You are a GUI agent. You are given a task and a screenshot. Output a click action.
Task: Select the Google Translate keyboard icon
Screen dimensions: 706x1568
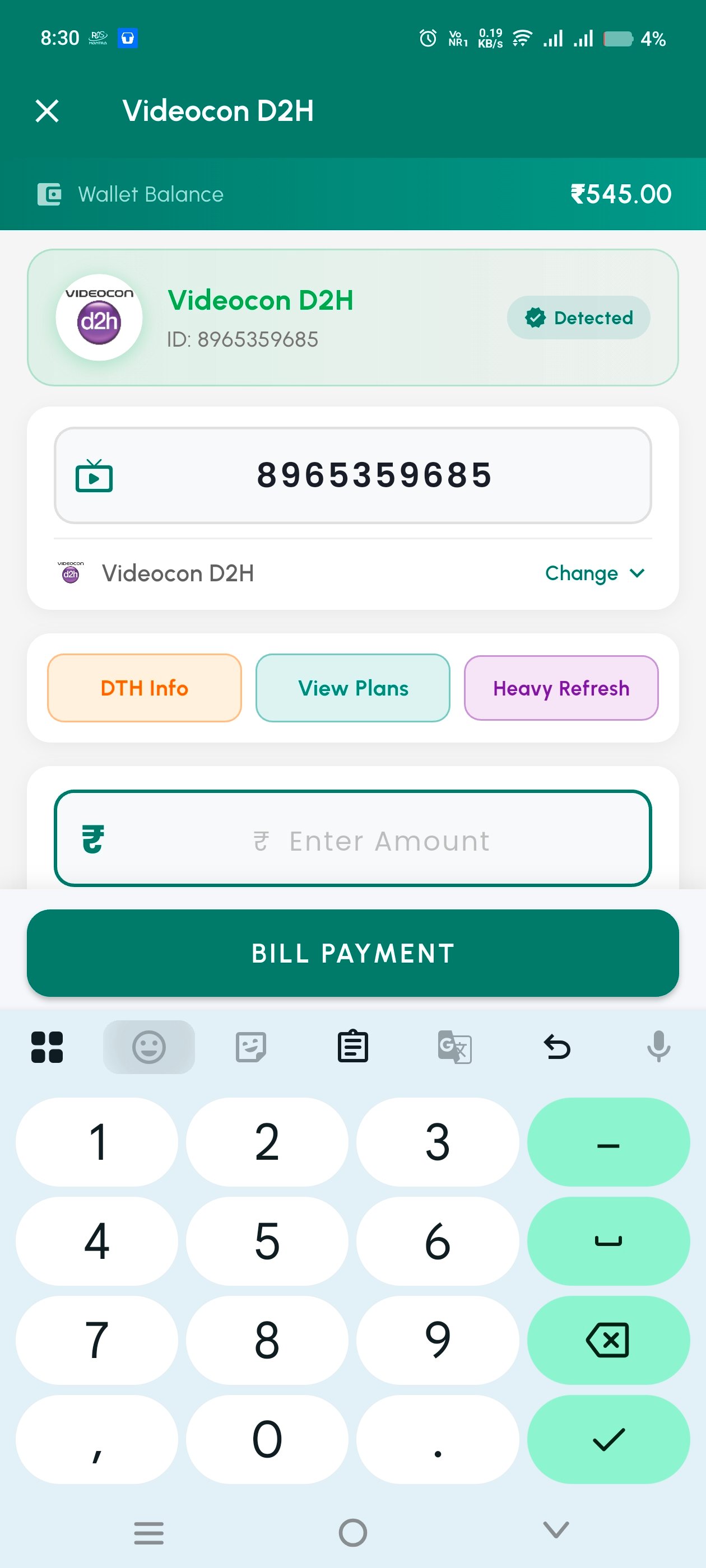tap(454, 1047)
